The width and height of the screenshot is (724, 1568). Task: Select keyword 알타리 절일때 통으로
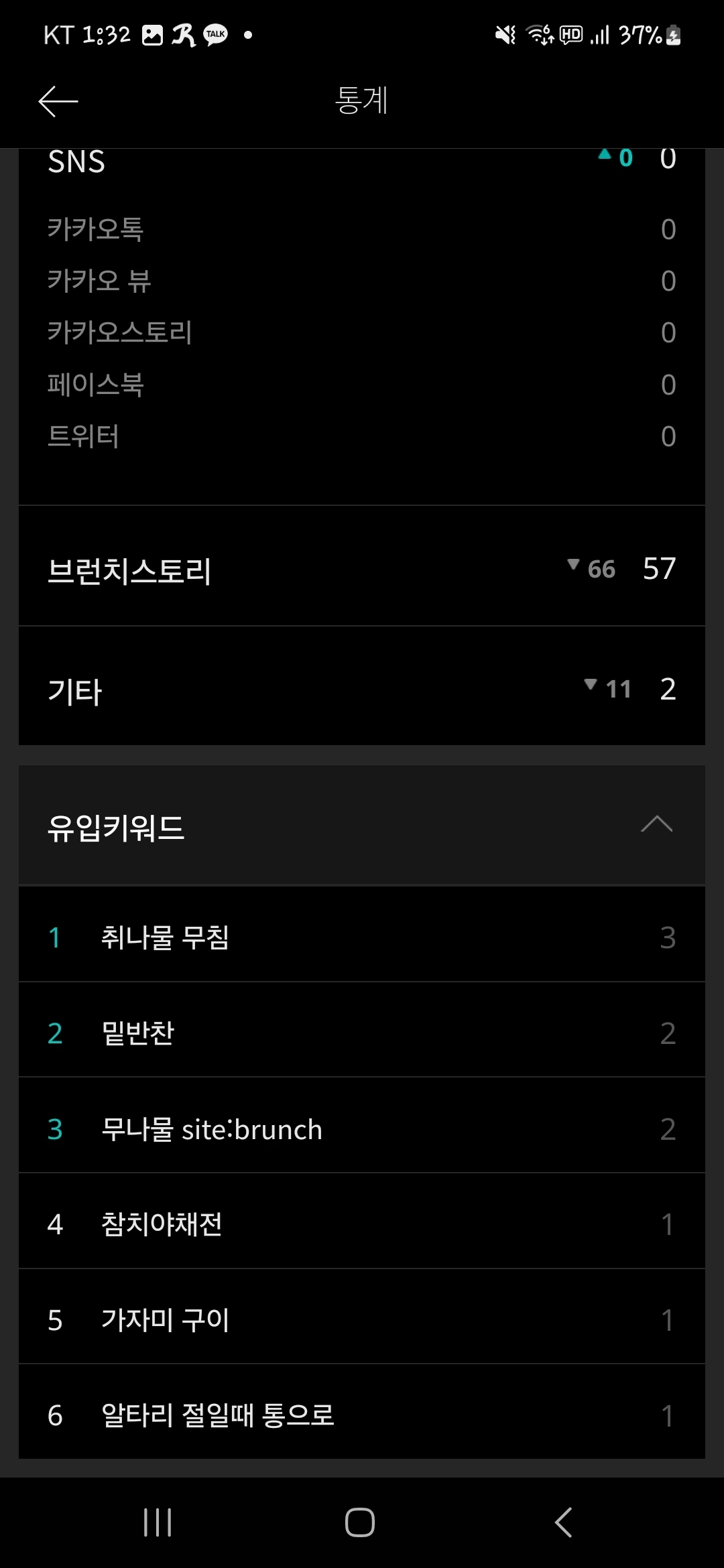coord(362,1413)
